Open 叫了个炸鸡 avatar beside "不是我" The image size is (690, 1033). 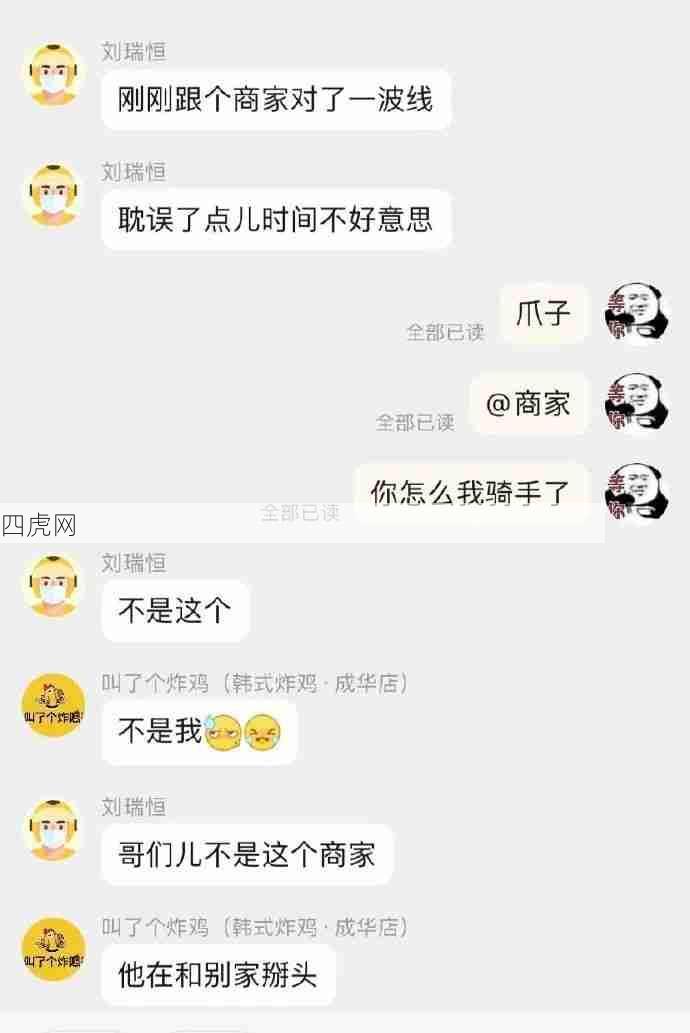[x=53, y=707]
